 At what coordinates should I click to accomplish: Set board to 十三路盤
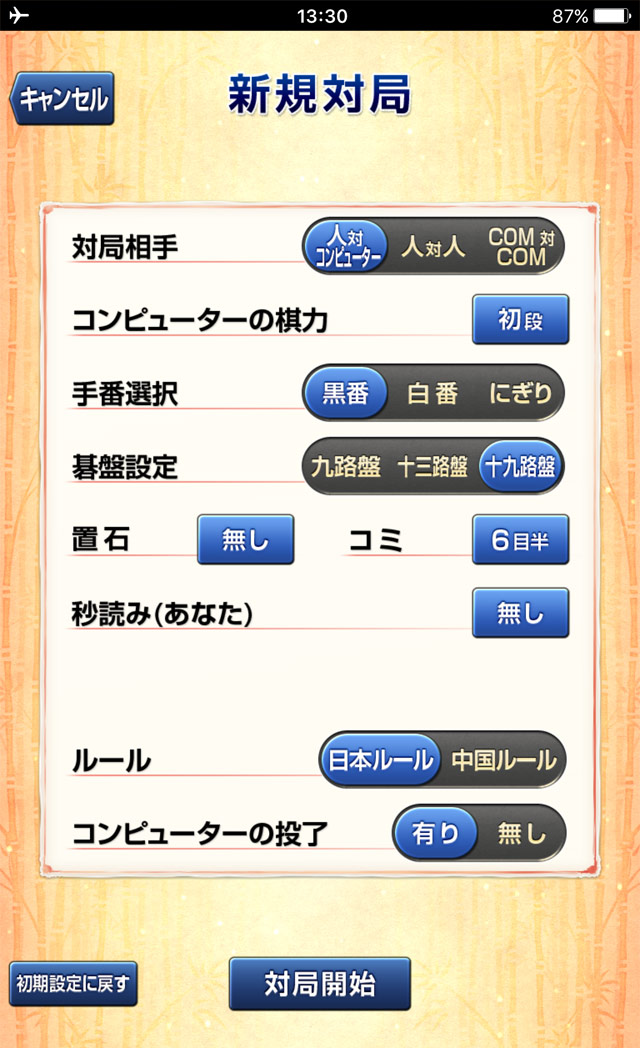(432, 466)
